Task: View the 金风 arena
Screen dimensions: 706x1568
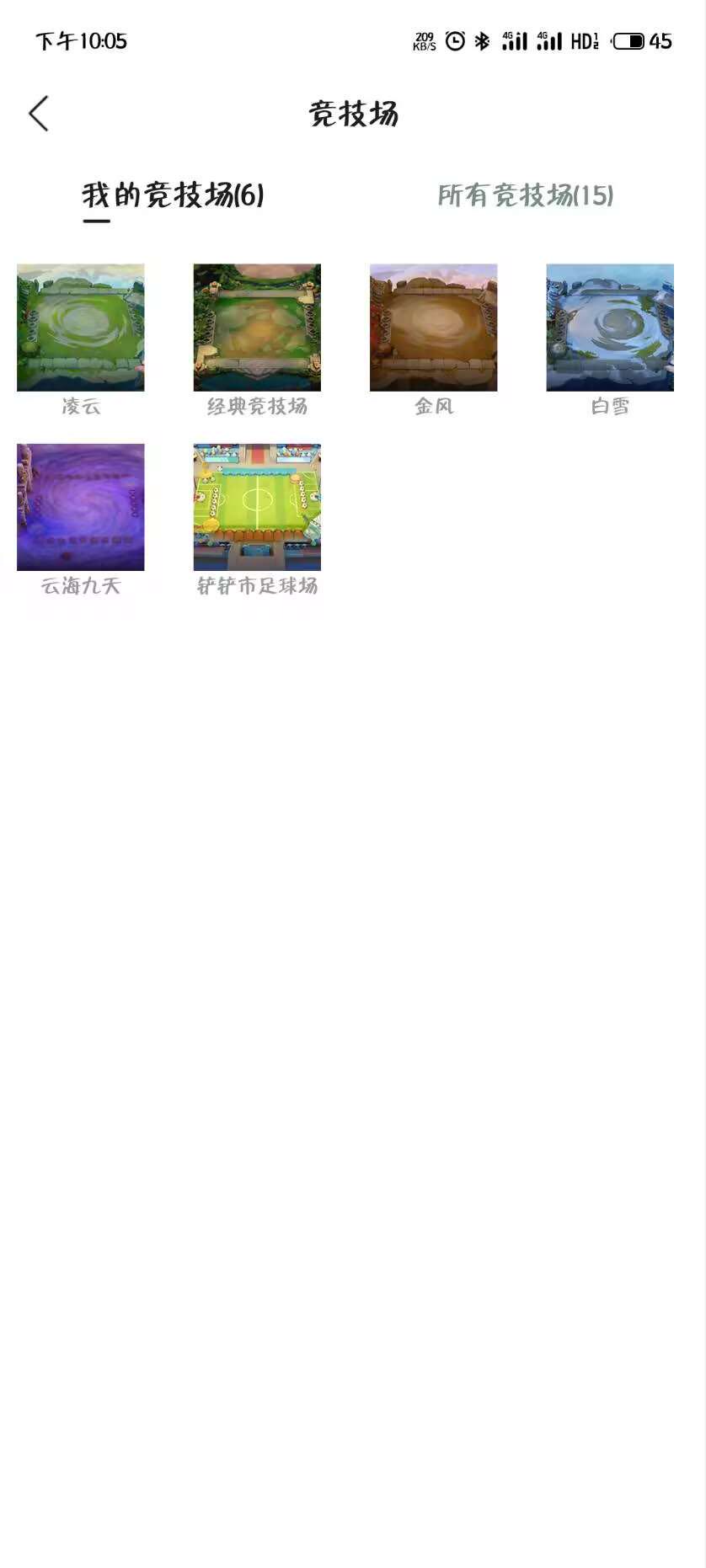Action: pos(433,328)
